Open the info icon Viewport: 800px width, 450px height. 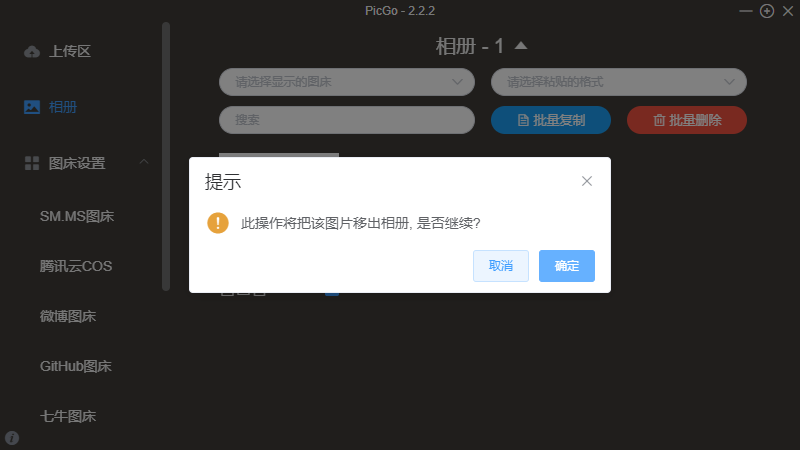tap(12, 438)
